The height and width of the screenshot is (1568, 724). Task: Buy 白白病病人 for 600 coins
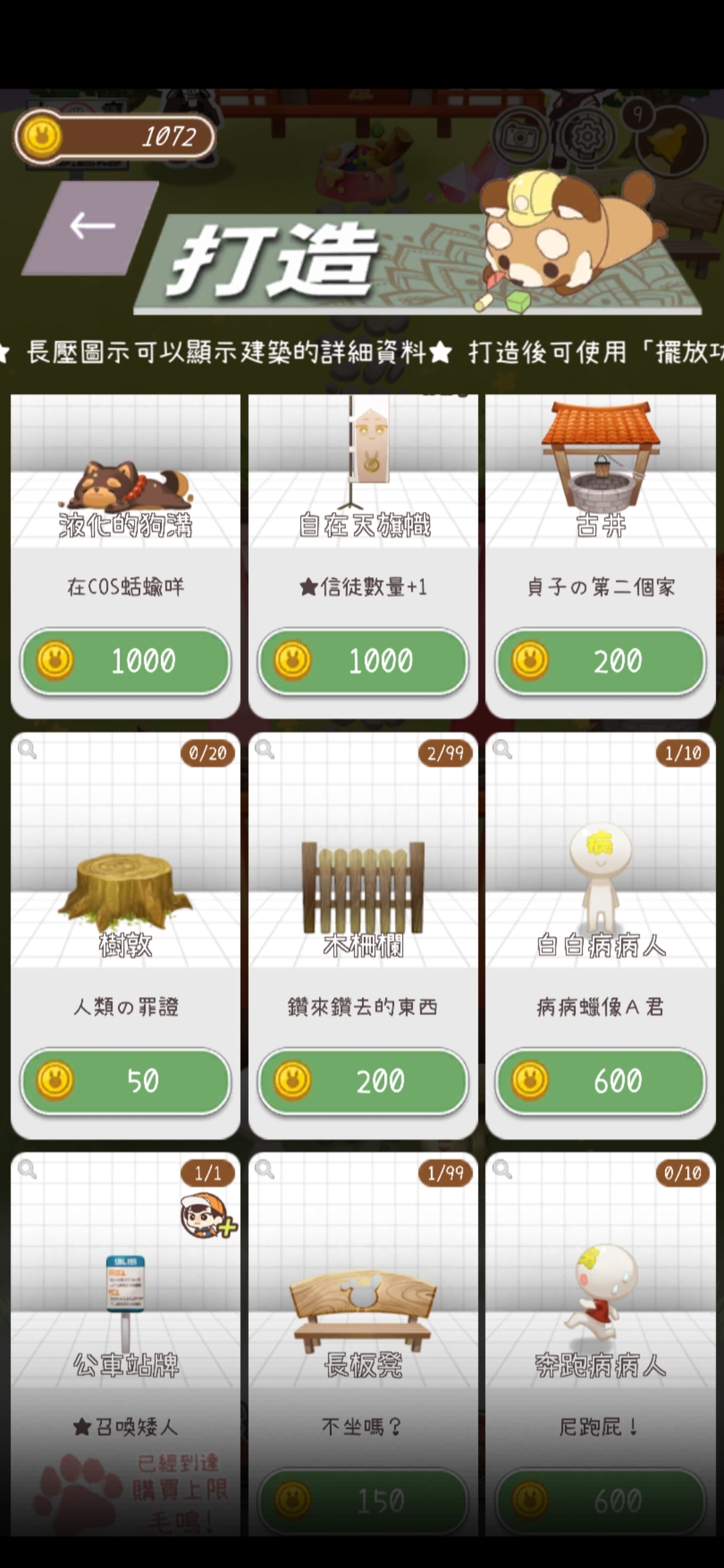pos(600,1084)
